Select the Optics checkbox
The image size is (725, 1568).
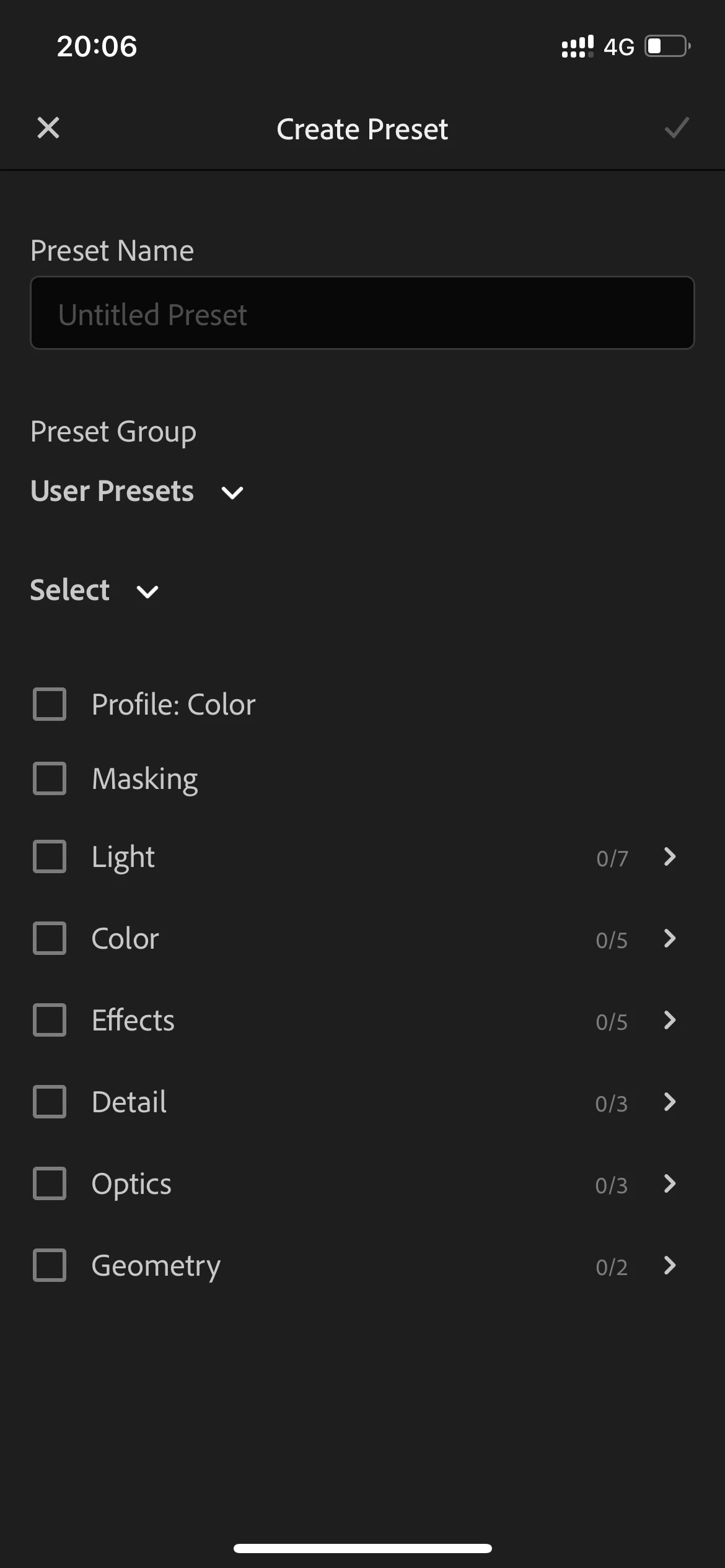point(50,1183)
